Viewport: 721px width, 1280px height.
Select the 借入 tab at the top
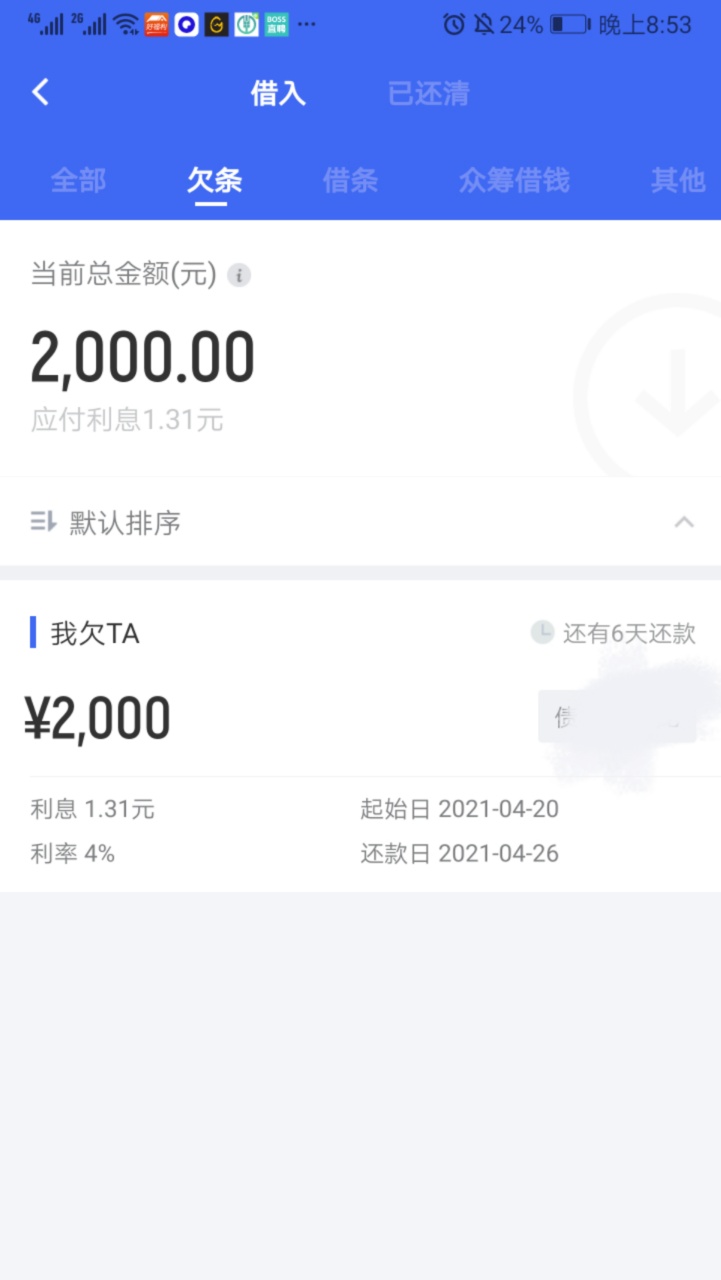(x=278, y=94)
